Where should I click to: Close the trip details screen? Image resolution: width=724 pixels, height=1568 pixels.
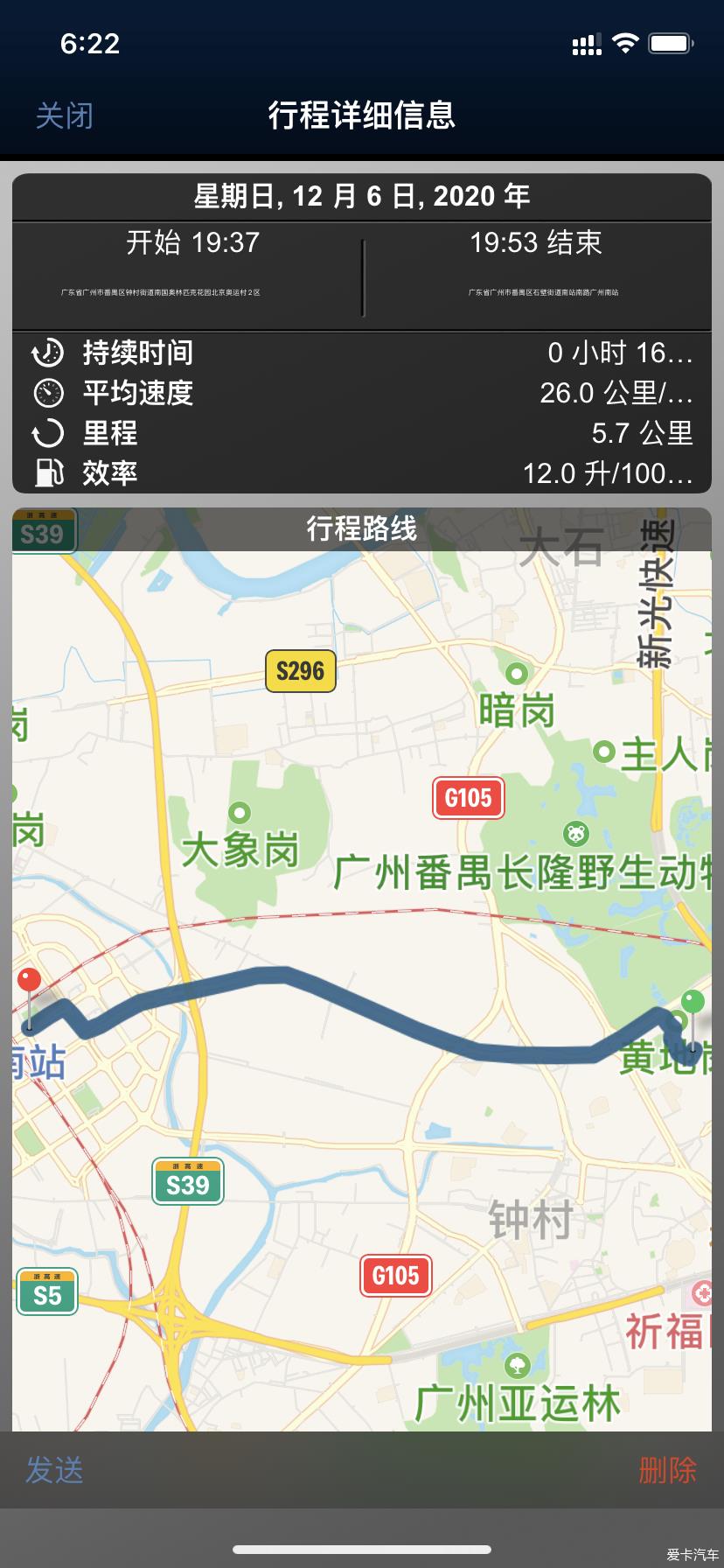pos(64,115)
